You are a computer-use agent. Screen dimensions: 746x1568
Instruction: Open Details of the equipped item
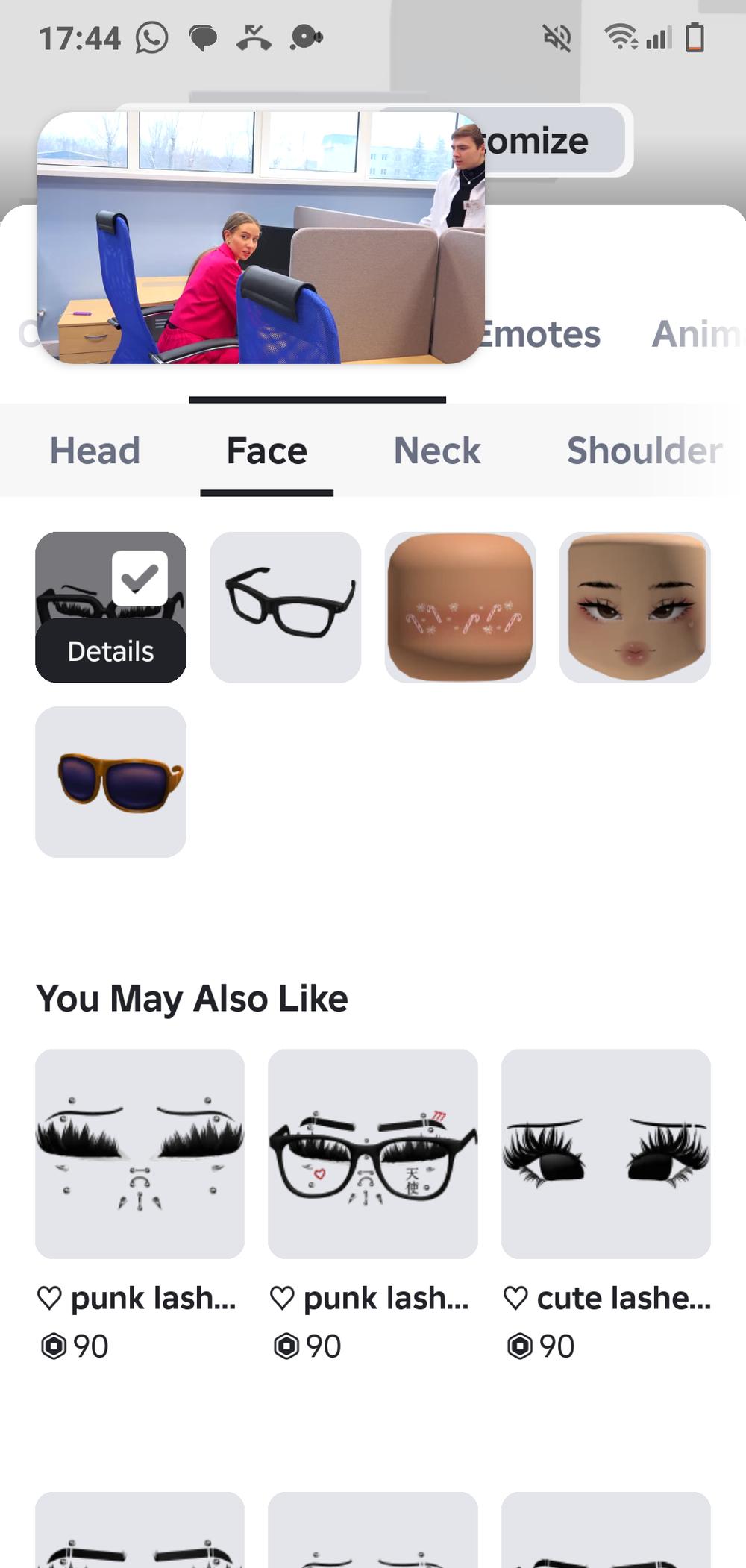(110, 651)
